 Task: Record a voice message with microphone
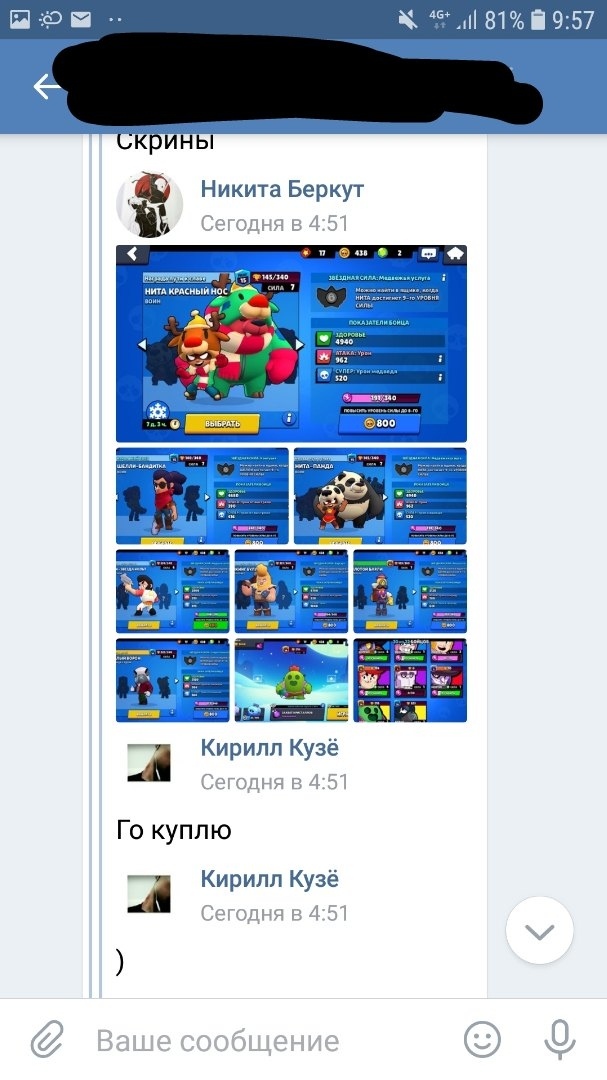559,1040
